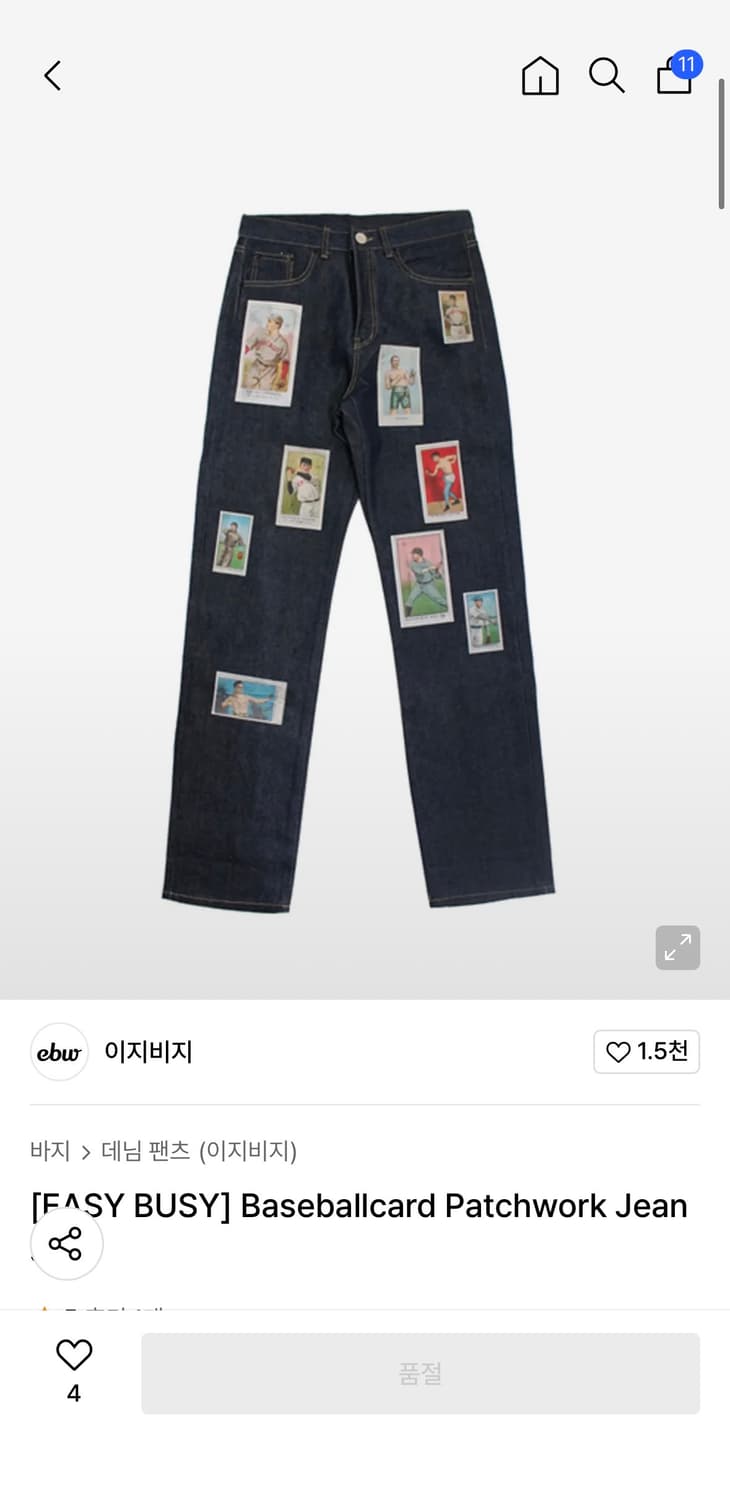Expand the product photo with the fullscreen arrows
Screen dimensions: 730x1500
[x=678, y=947]
